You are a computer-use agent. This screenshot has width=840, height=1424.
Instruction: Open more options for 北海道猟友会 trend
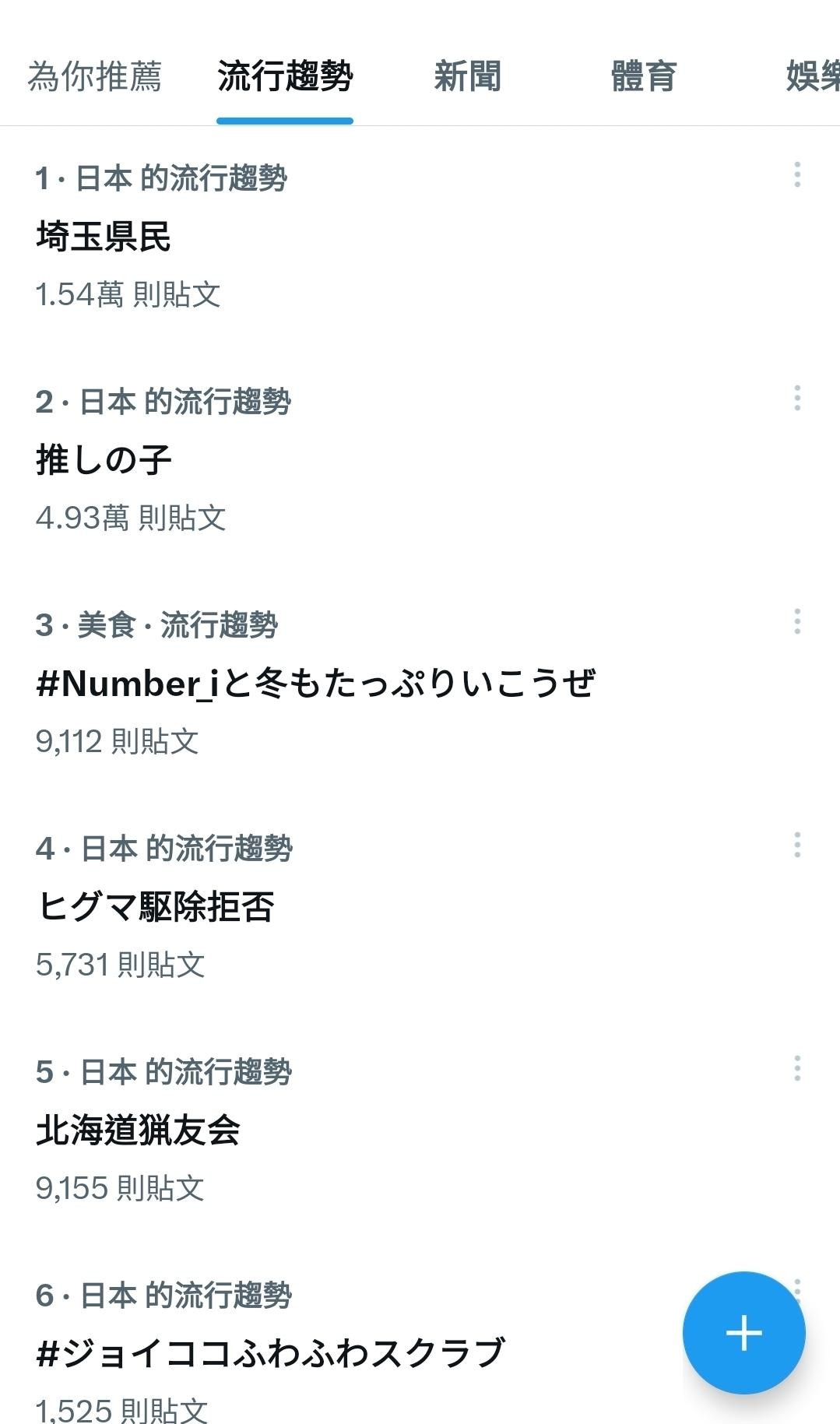coord(797,1068)
